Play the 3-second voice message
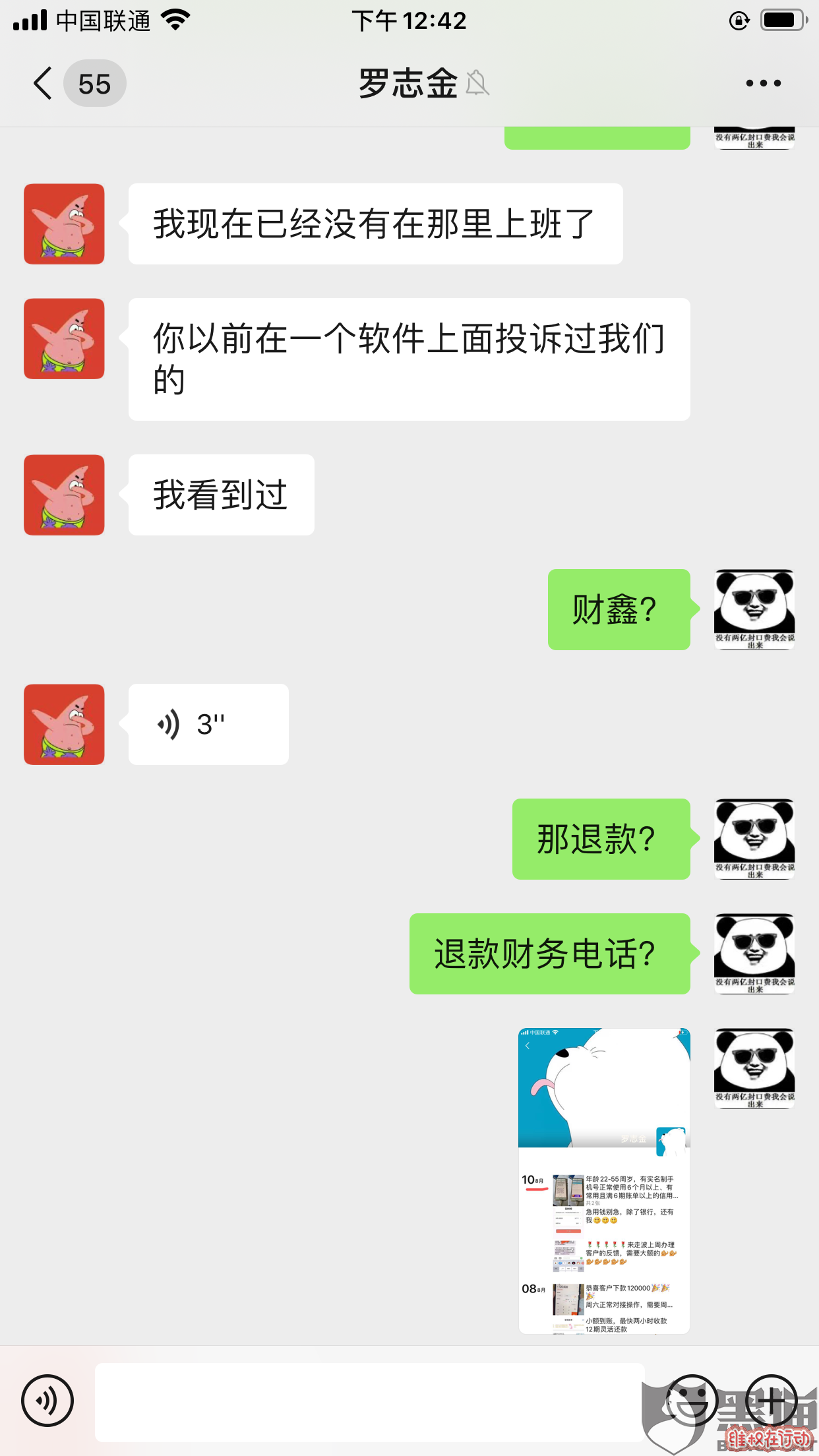This screenshot has width=819, height=1456. (x=208, y=724)
